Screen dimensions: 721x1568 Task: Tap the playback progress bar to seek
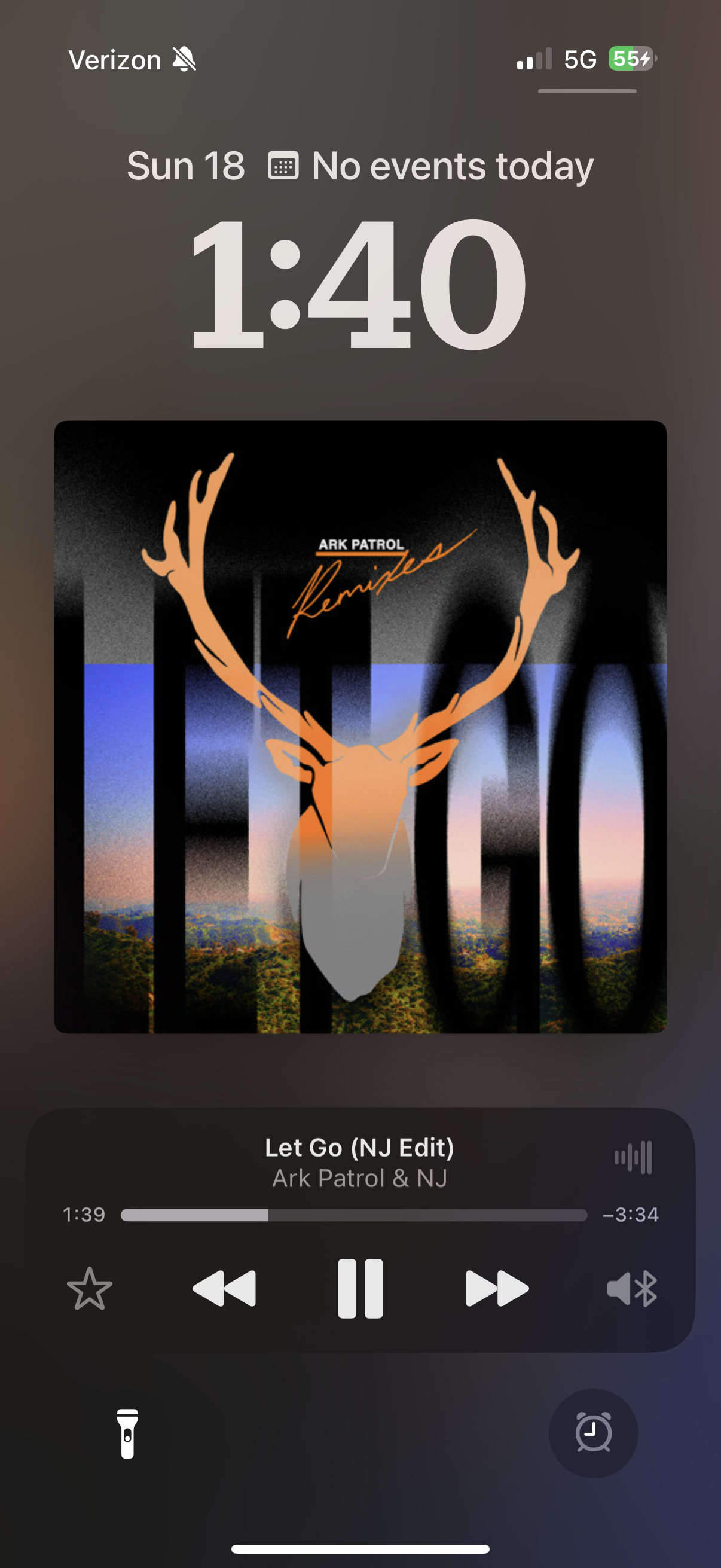click(353, 1215)
